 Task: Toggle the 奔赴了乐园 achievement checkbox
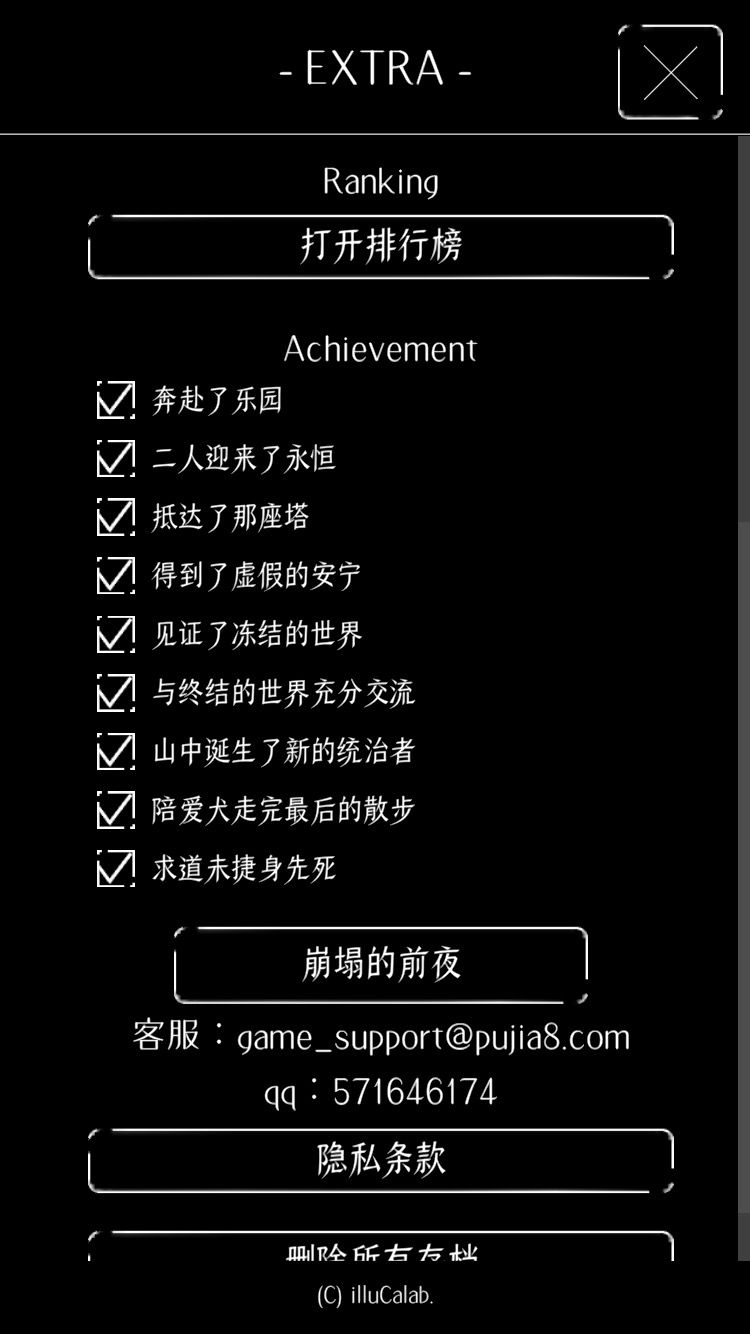click(x=115, y=401)
